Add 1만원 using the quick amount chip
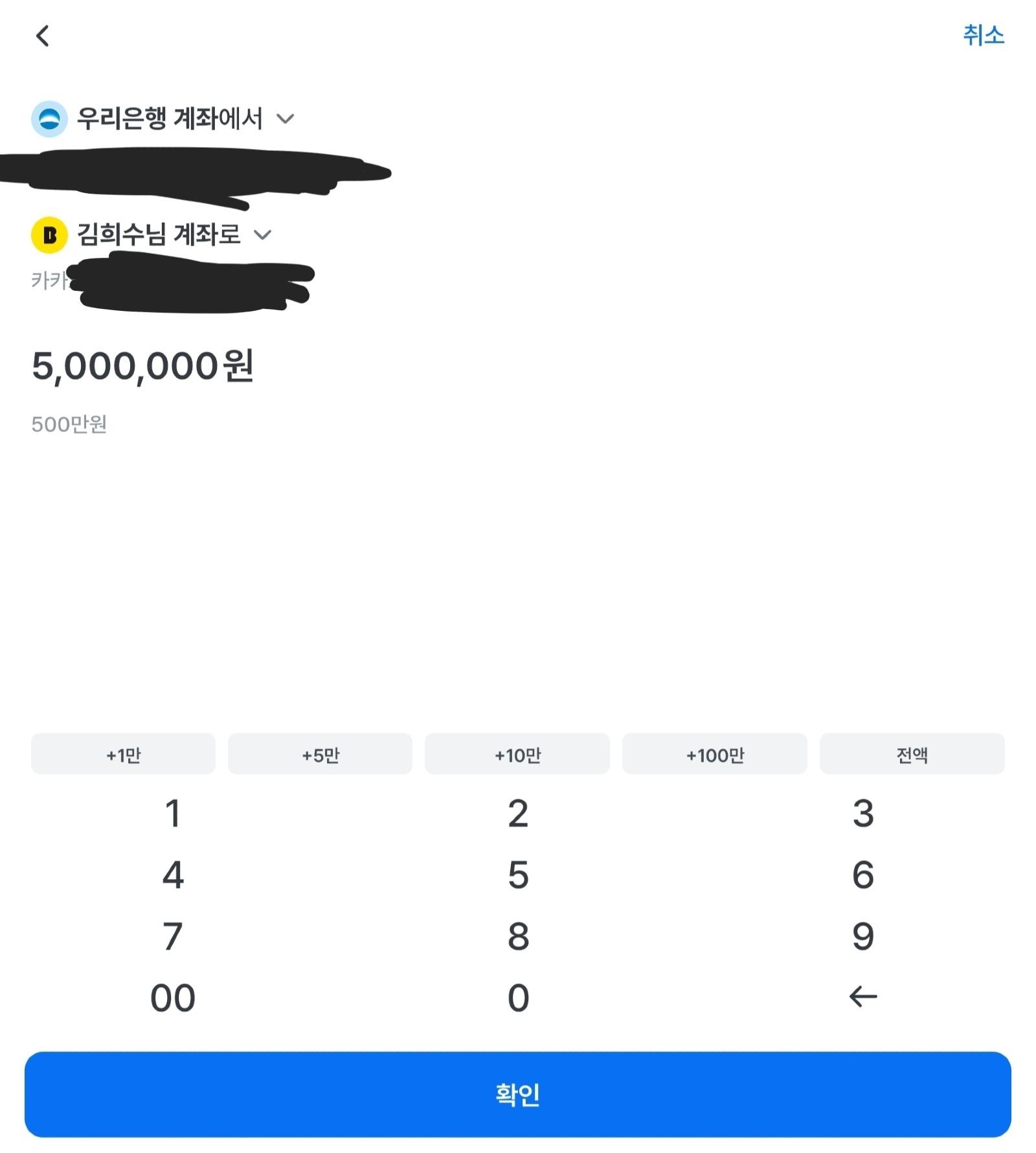The height and width of the screenshot is (1153, 1036). 123,754
